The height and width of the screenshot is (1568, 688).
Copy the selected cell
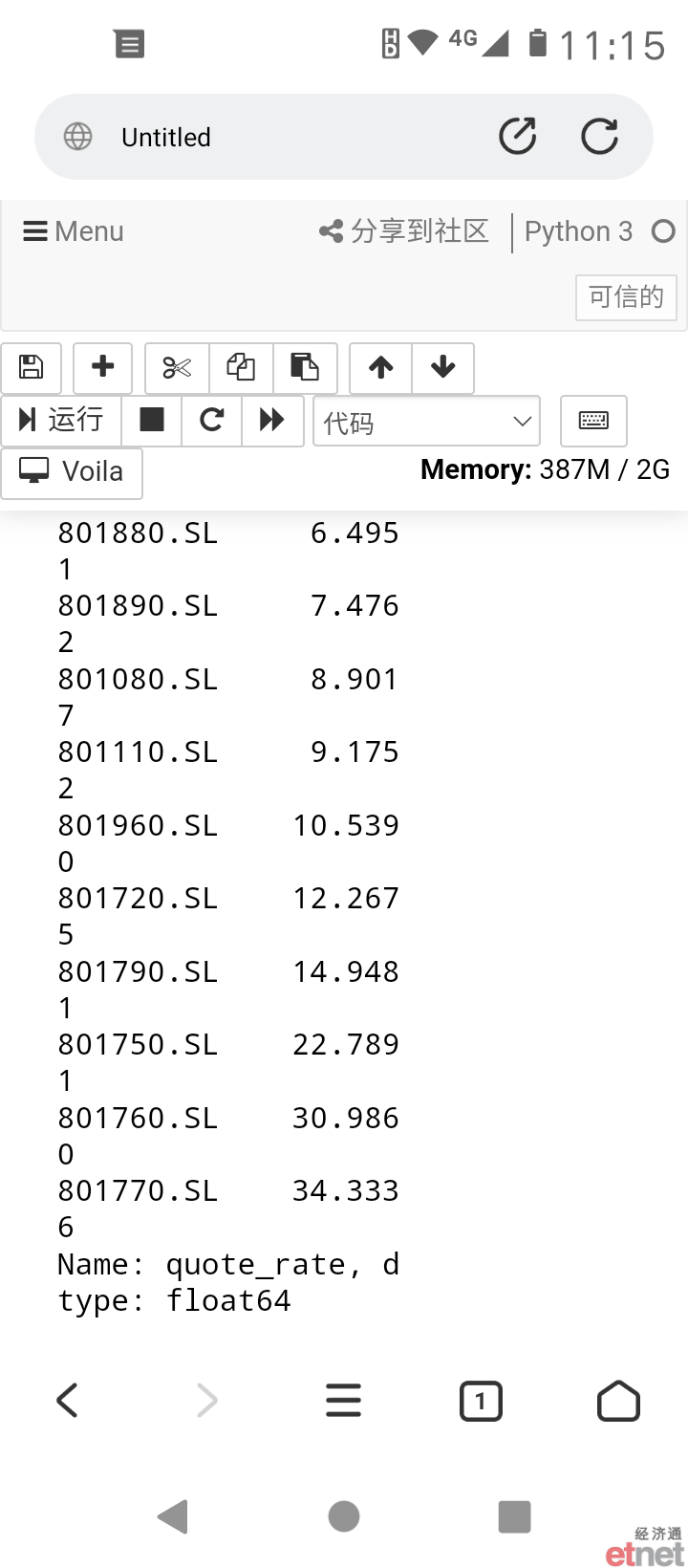241,367
